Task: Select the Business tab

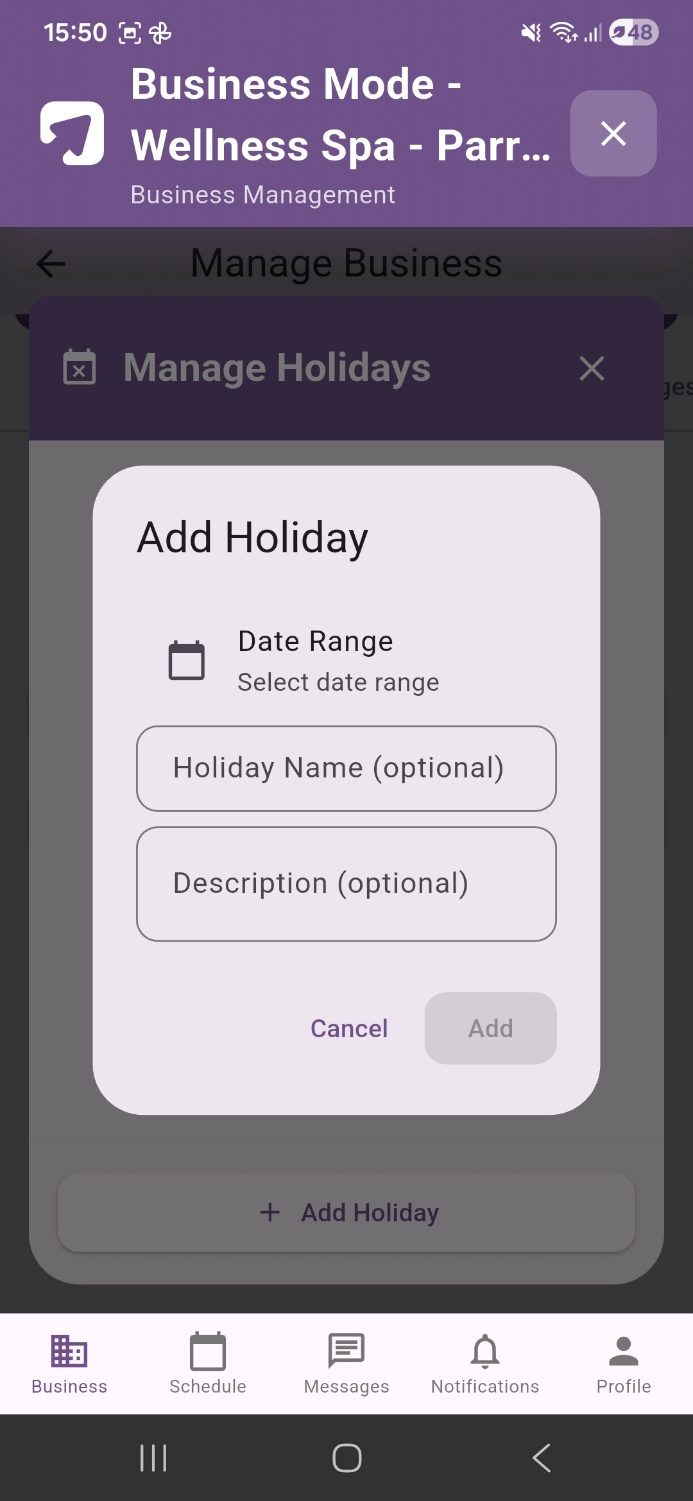Action: pos(69,1364)
